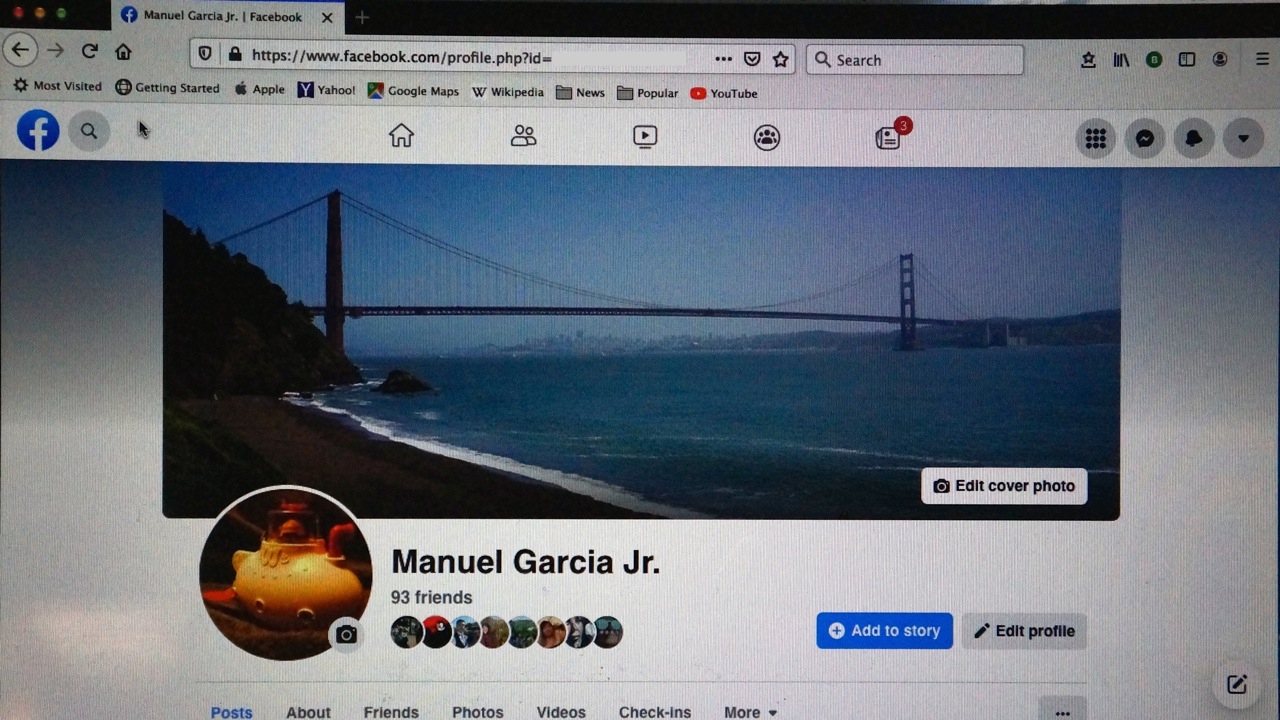
Task: Open the 93 friends link
Action: [431, 597]
